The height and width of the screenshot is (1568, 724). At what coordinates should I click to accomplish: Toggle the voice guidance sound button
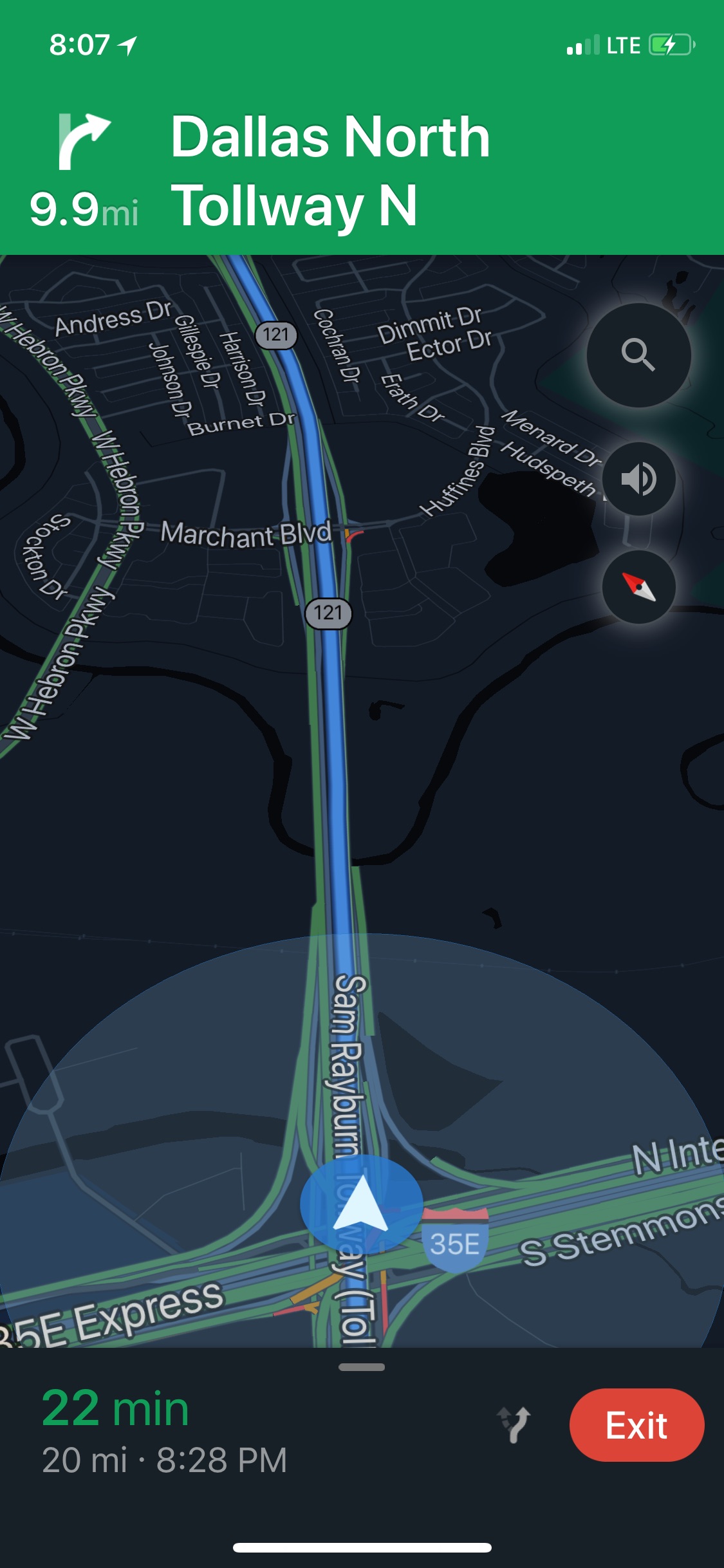(638, 479)
